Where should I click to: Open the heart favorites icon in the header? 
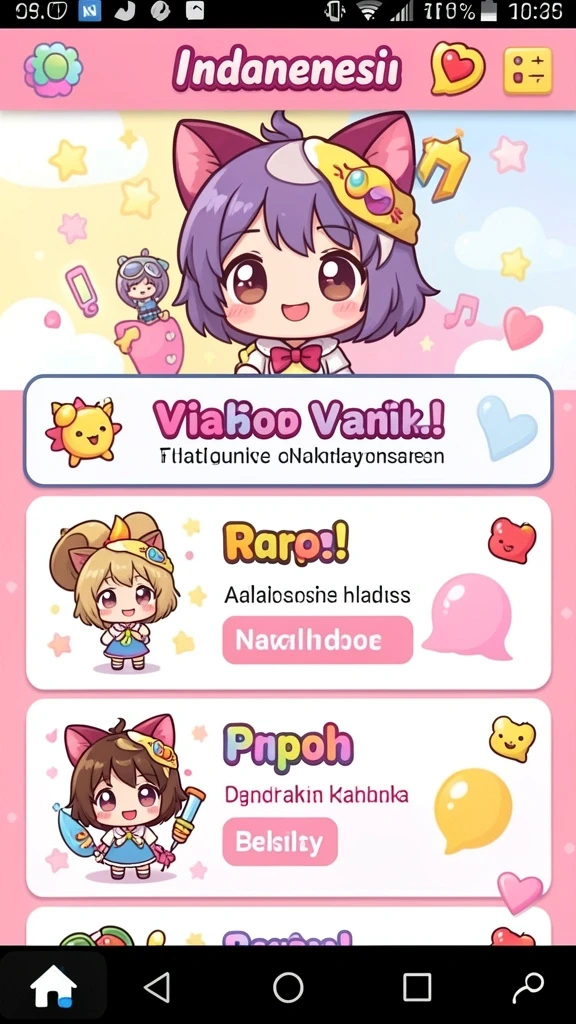458,69
